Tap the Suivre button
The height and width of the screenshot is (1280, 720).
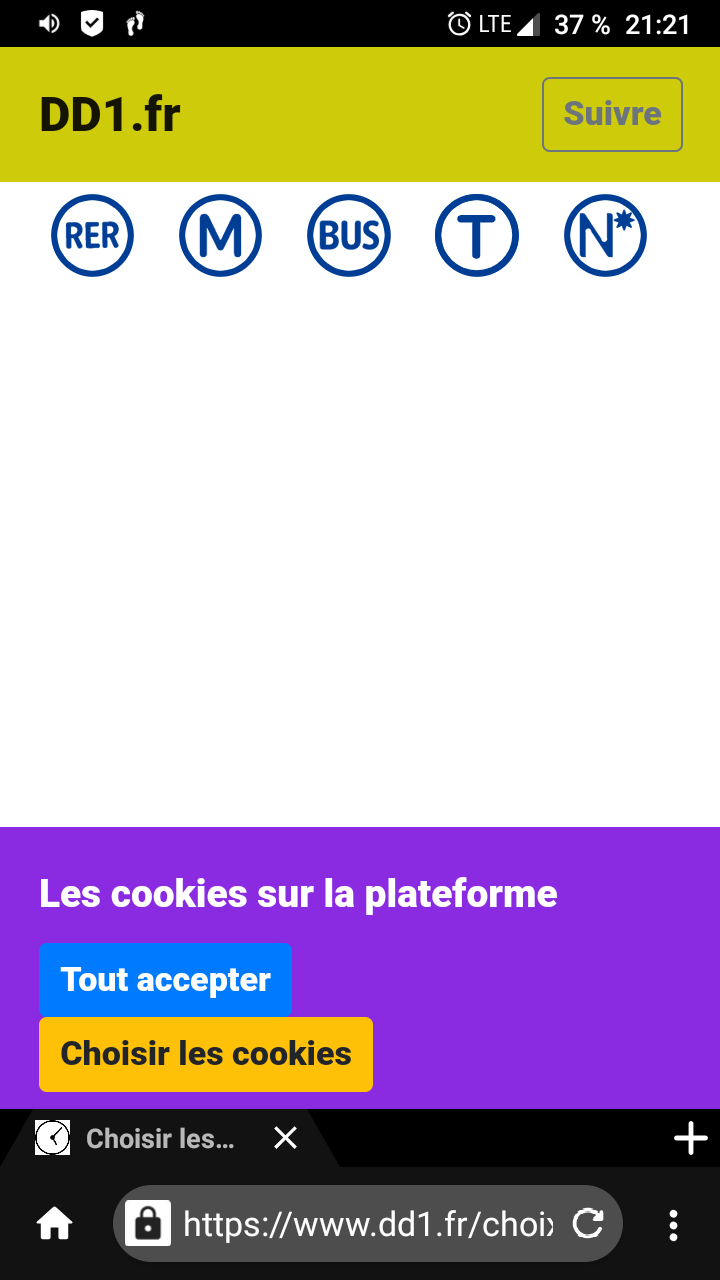(x=612, y=114)
